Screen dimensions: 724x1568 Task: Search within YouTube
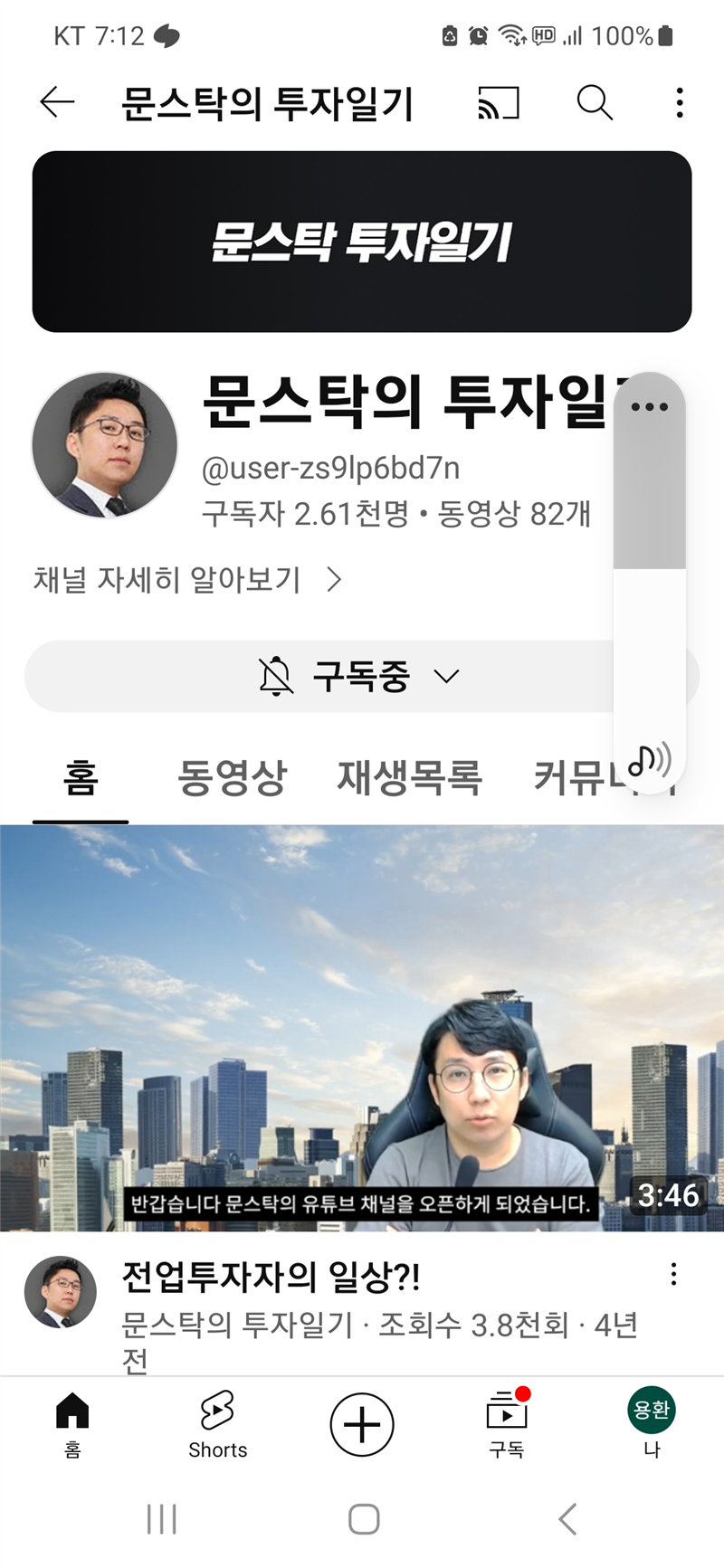(x=595, y=102)
